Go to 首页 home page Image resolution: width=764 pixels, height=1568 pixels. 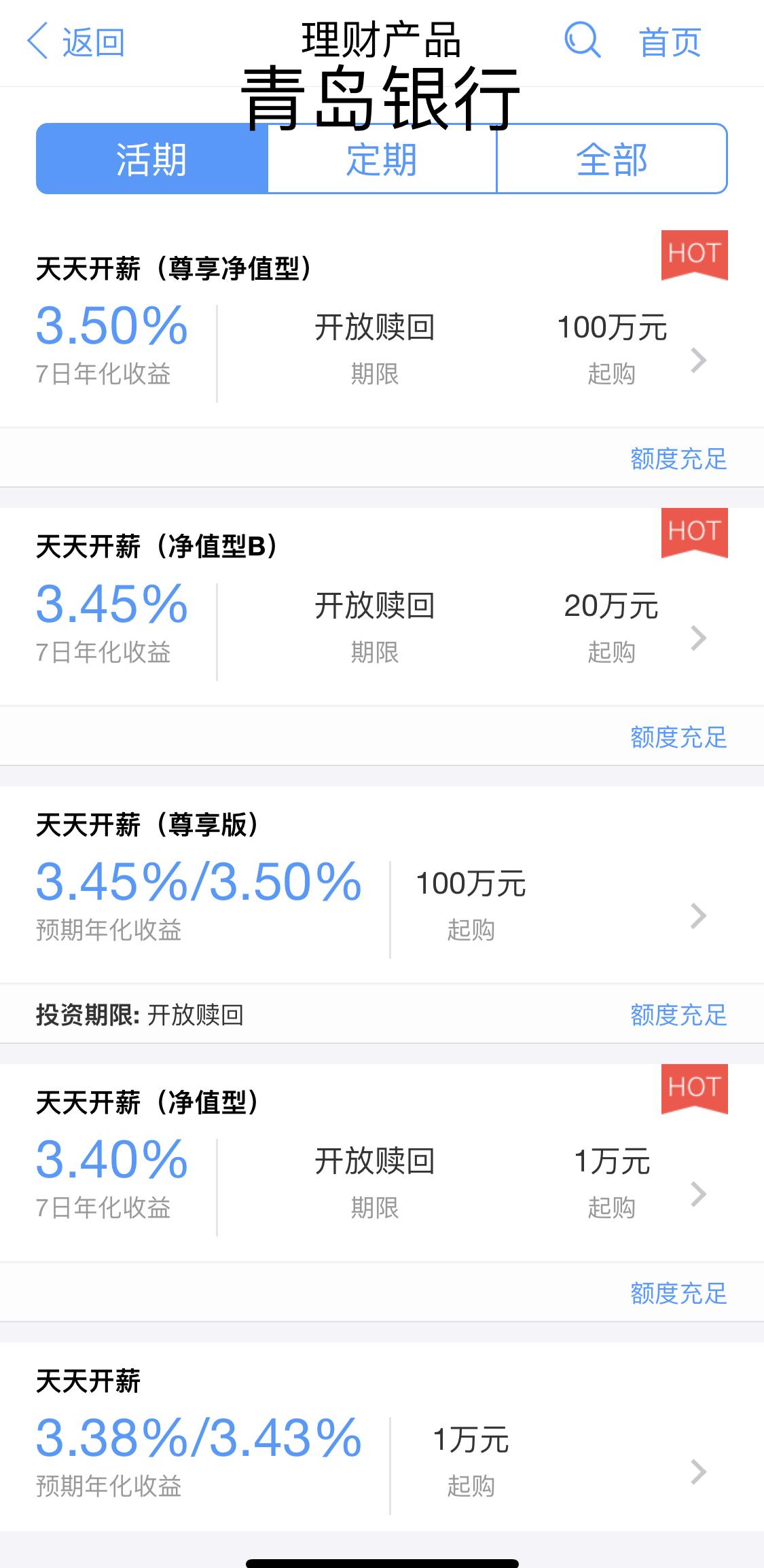coord(670,42)
